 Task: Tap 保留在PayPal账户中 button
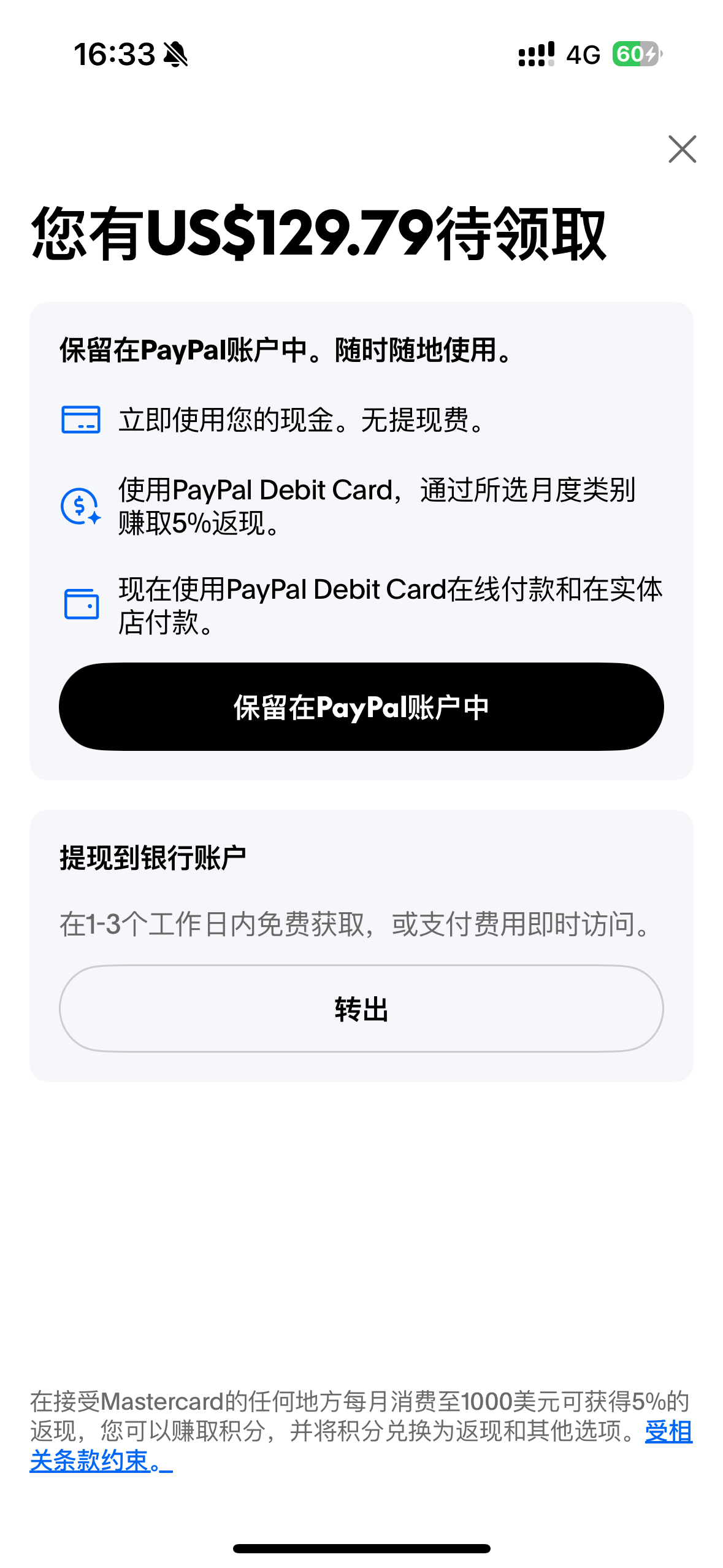pos(361,707)
